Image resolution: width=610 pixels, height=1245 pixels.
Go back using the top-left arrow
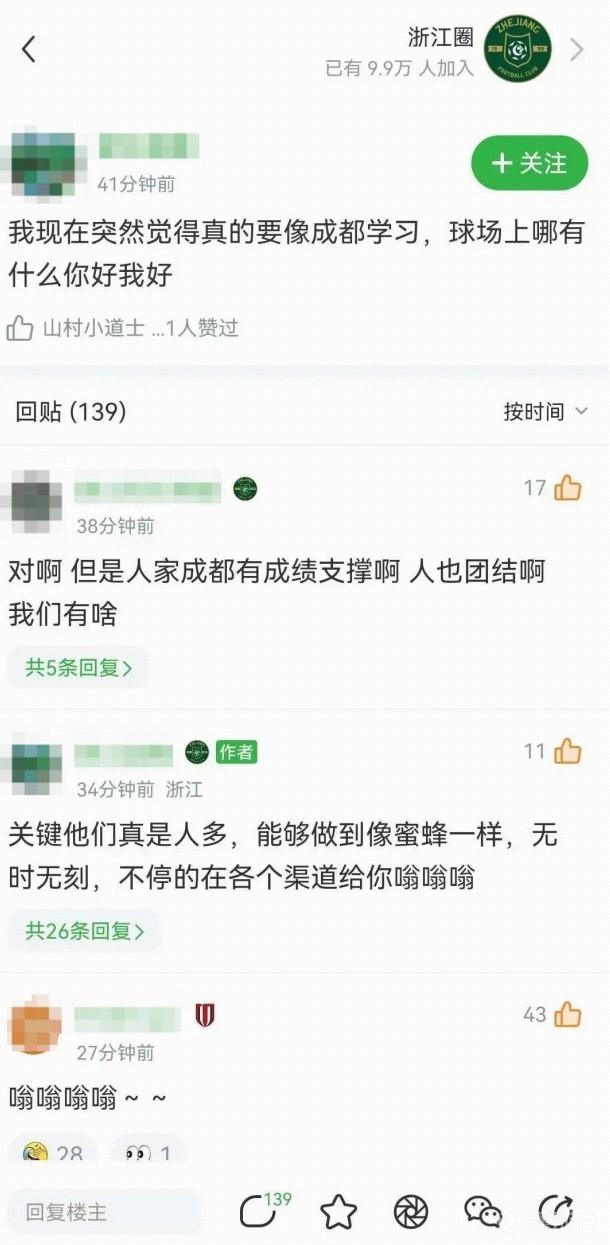(x=29, y=48)
